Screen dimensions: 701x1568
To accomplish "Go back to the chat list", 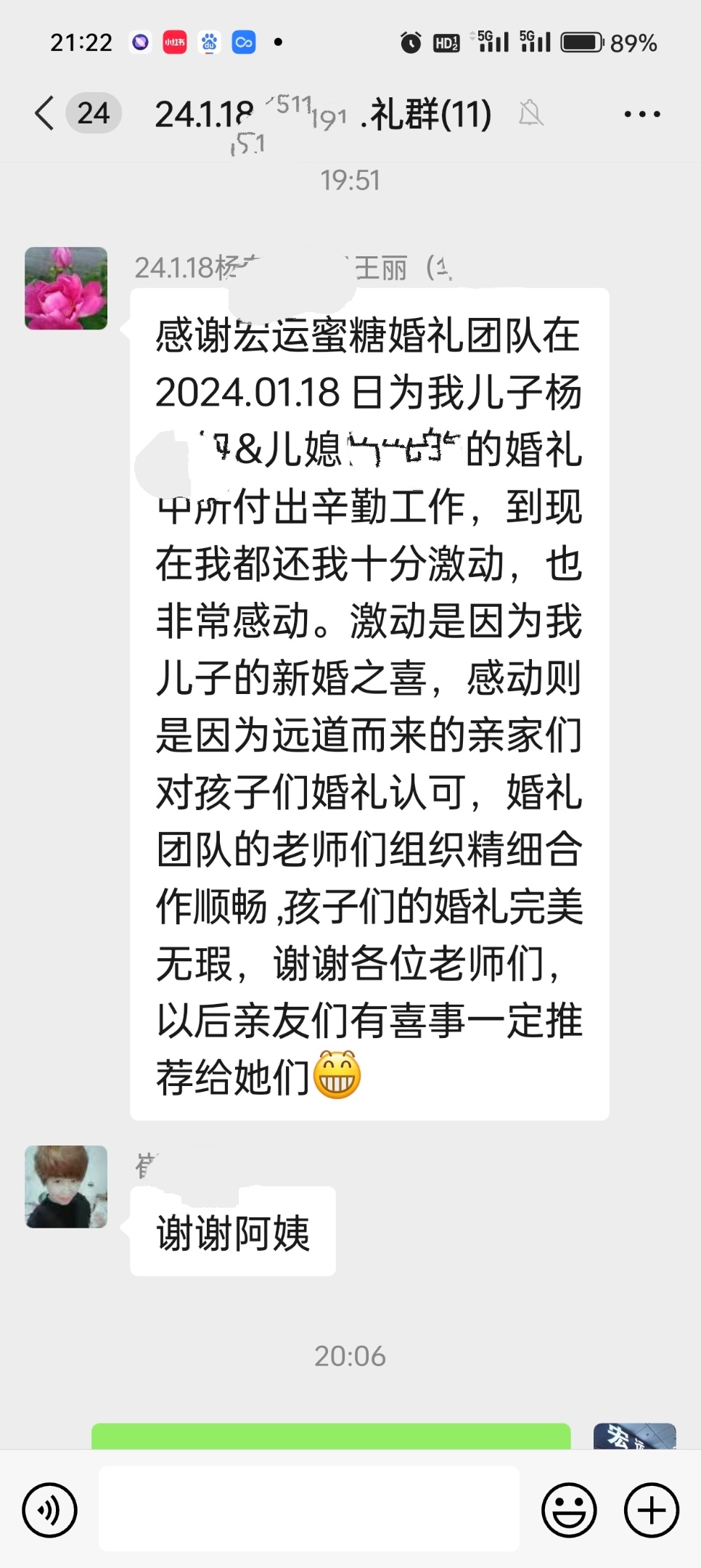I will coord(44,114).
